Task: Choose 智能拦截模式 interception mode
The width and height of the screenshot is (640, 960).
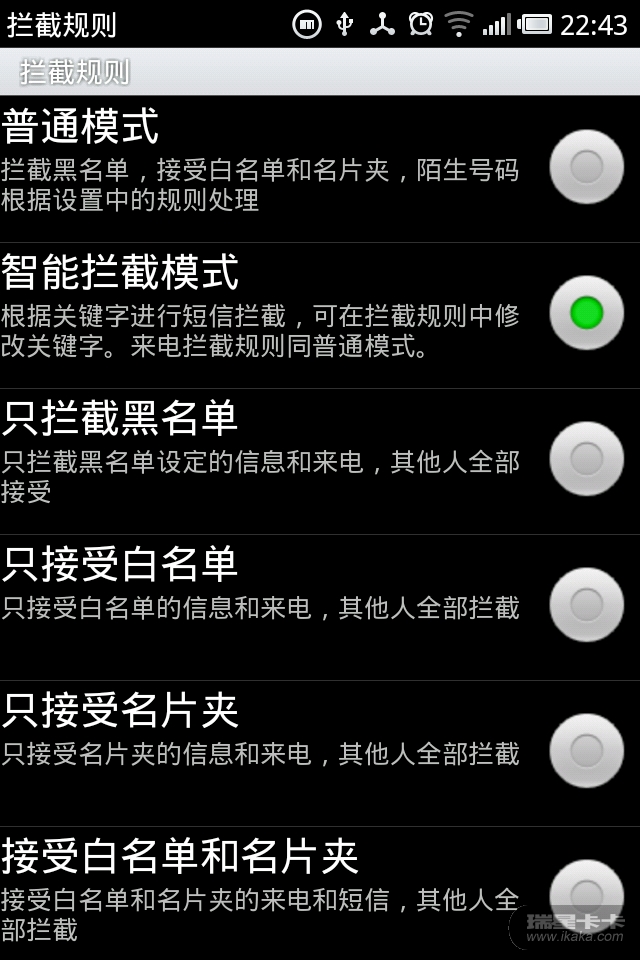Action: click(586, 313)
